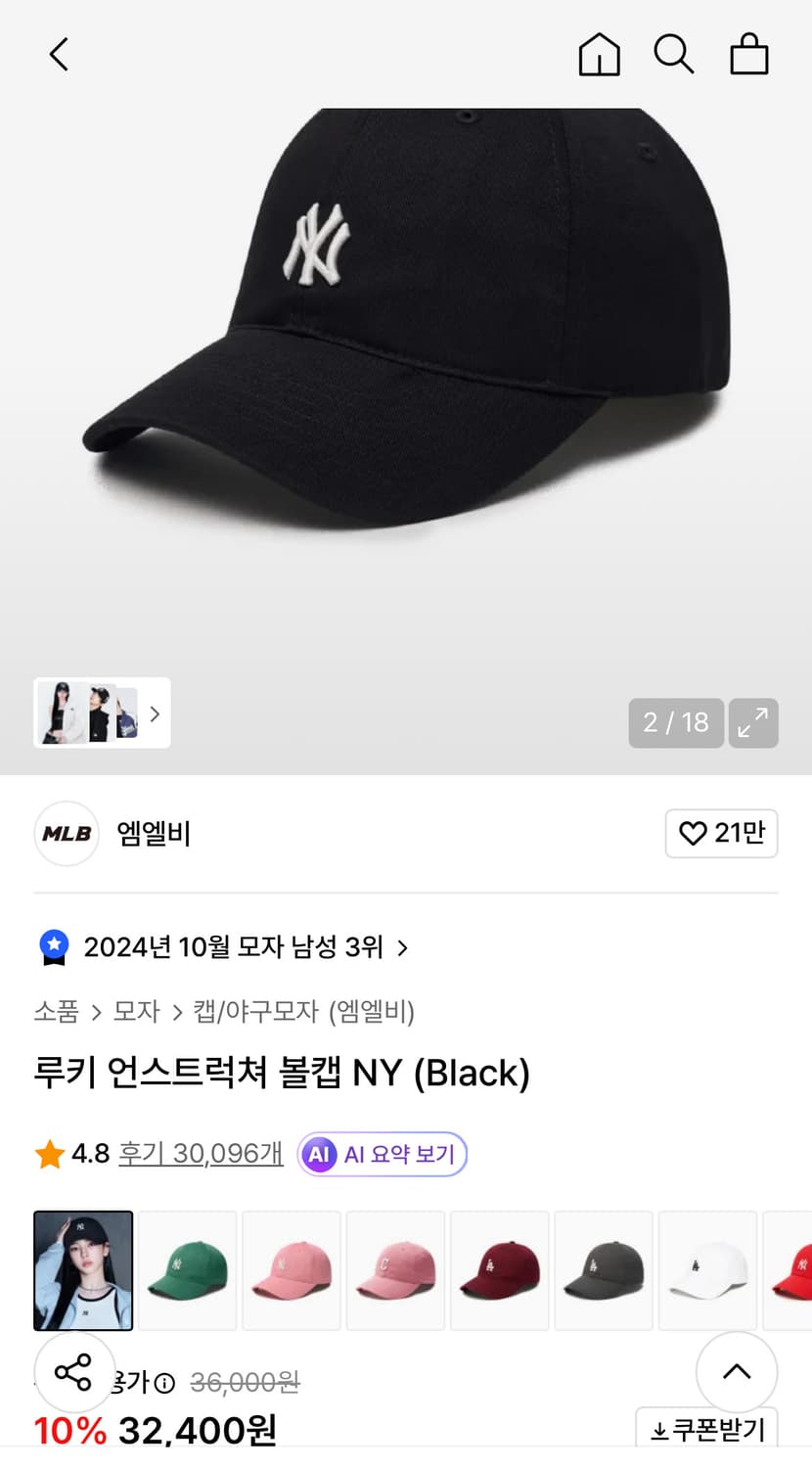The image size is (812, 1468).
Task: Collapse the page with the up chevron
Action: tap(737, 1371)
